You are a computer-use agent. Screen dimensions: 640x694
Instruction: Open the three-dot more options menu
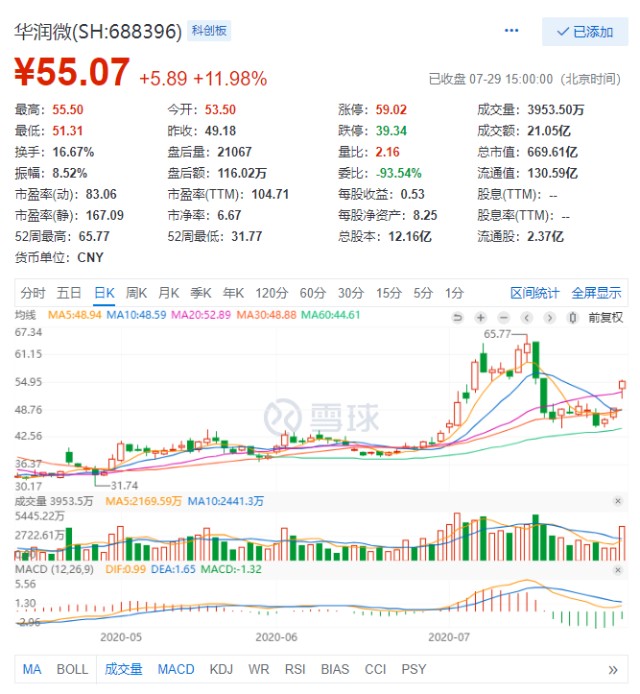[x=512, y=31]
